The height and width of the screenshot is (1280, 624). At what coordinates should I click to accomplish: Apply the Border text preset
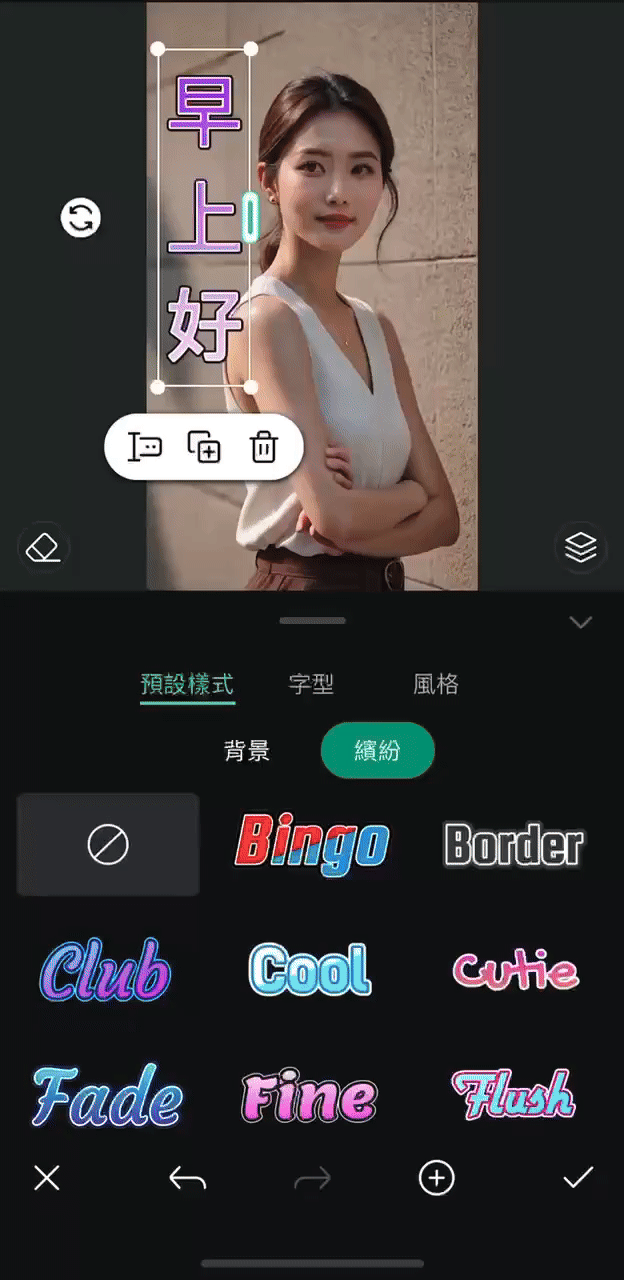click(x=514, y=845)
